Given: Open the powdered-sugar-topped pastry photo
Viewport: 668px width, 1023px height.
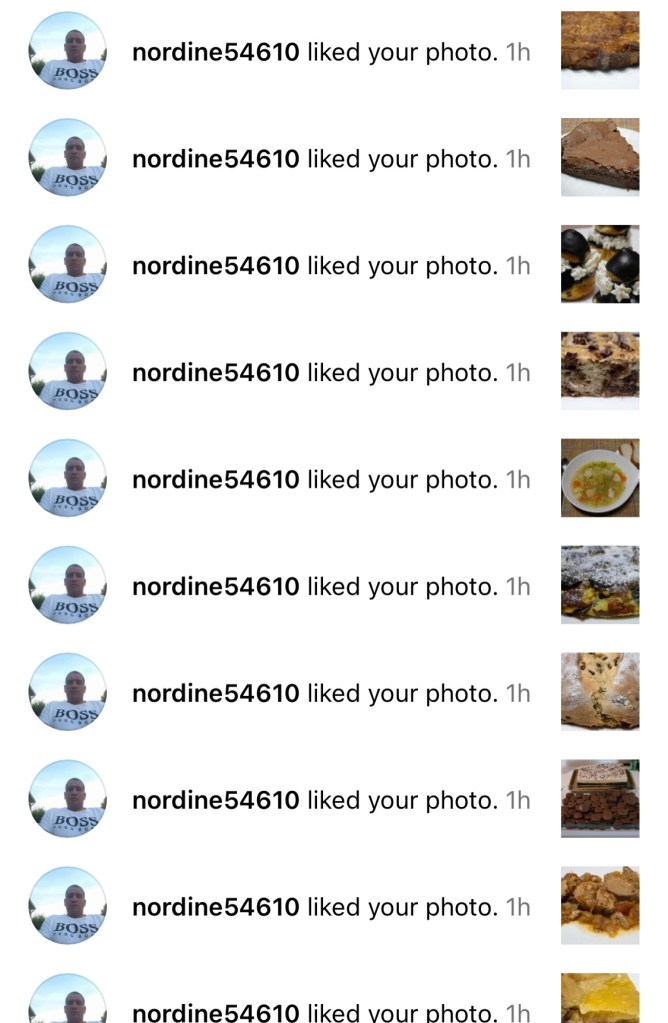Looking at the screenshot, I should point(600,586).
